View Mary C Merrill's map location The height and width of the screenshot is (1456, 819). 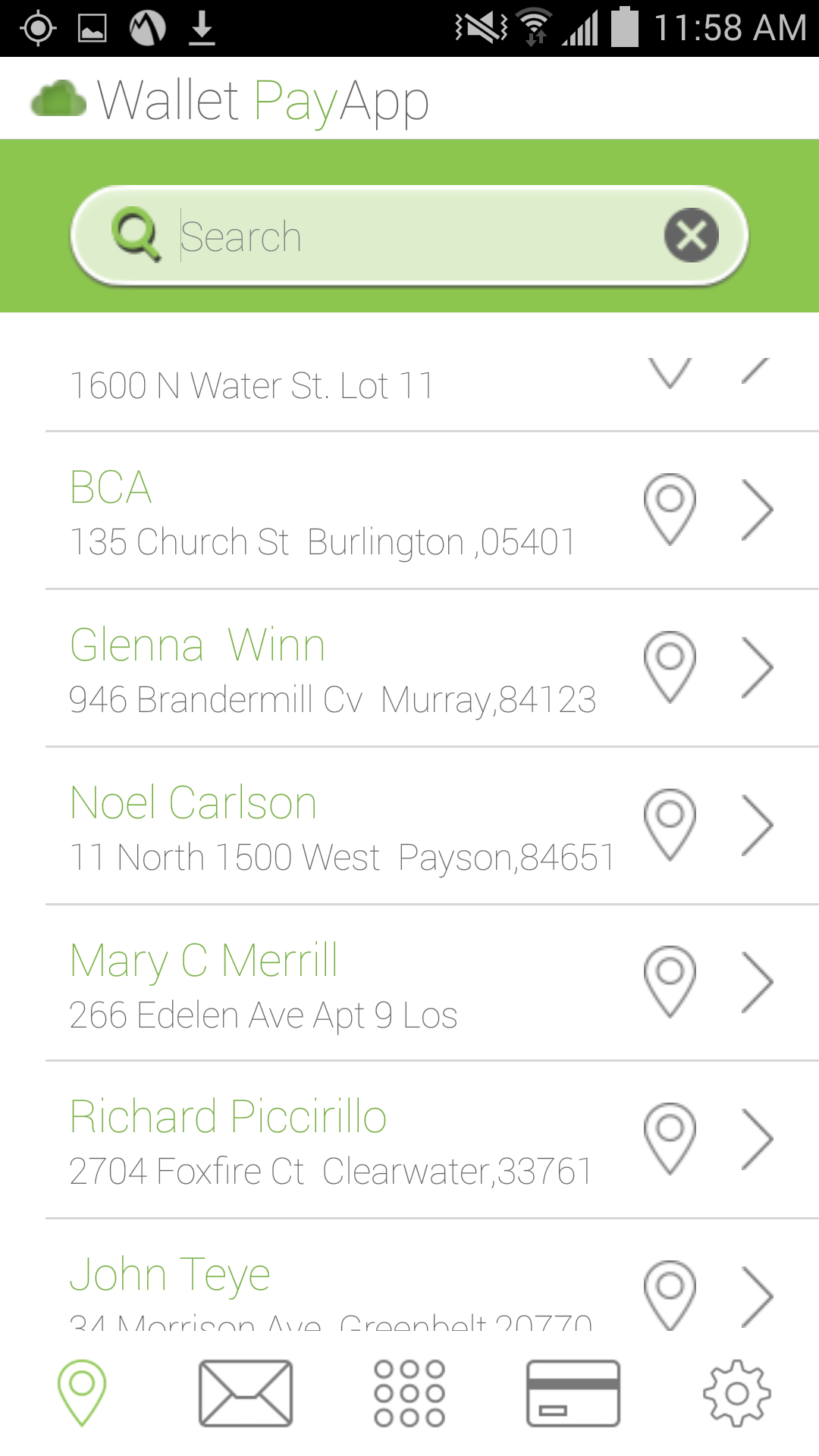coord(670,981)
